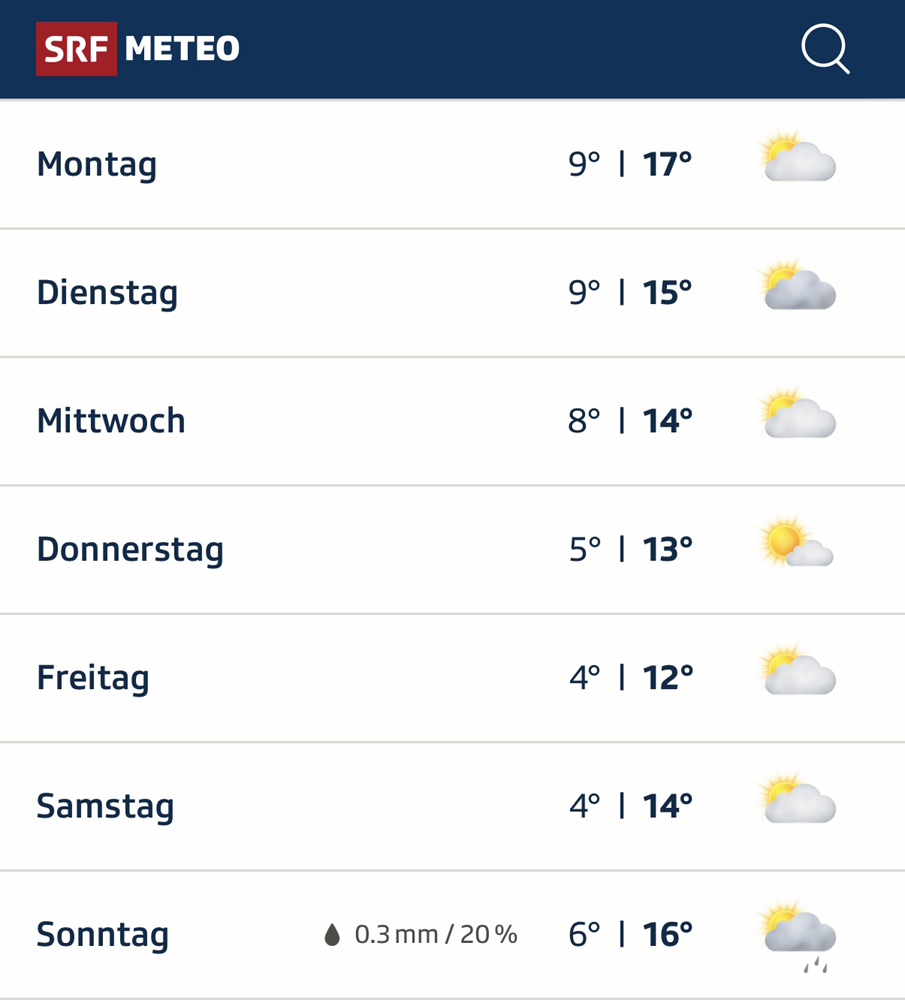Open Sonntag's forecast with rain
The image size is (905, 1000).
pyautogui.click(x=452, y=935)
